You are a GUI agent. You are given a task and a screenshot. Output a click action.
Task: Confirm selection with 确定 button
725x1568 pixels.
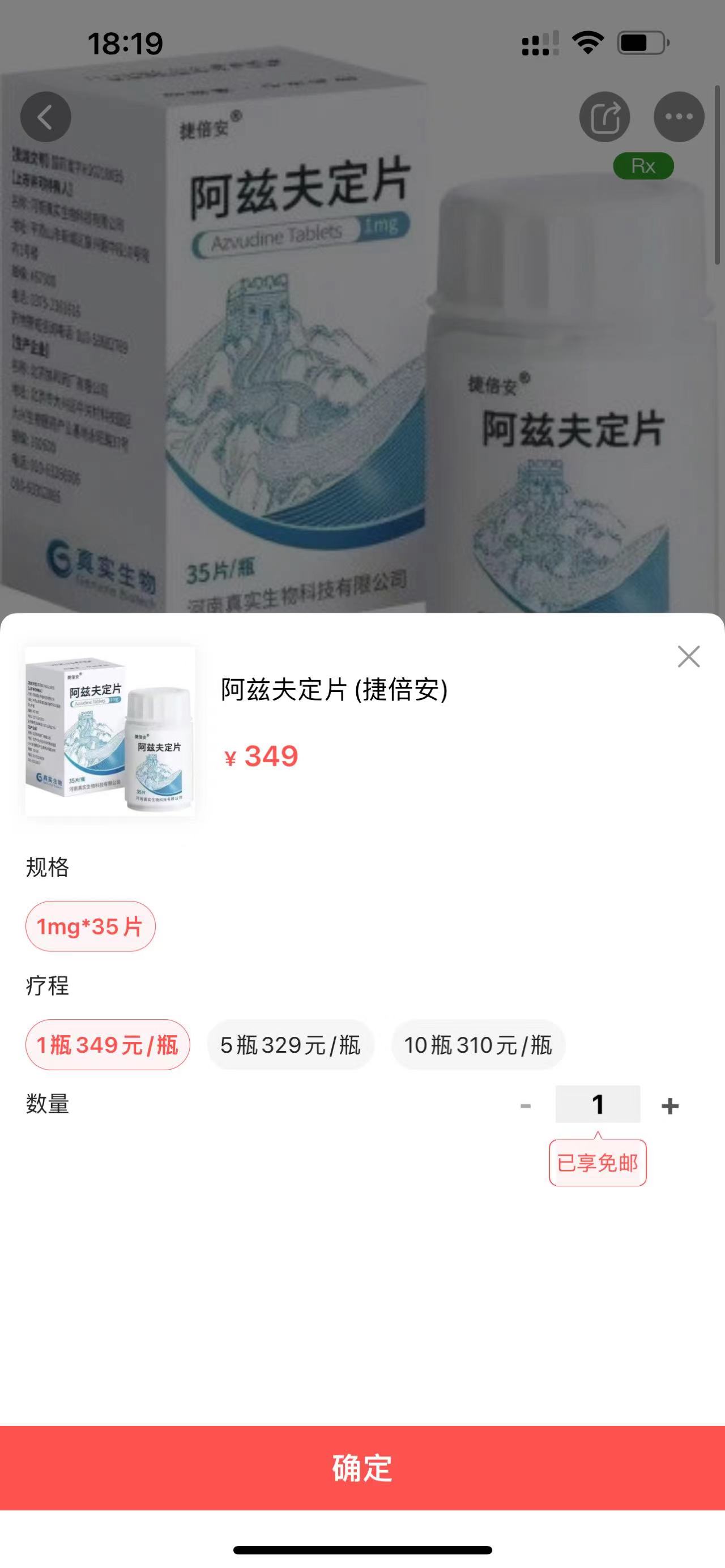point(362,1468)
